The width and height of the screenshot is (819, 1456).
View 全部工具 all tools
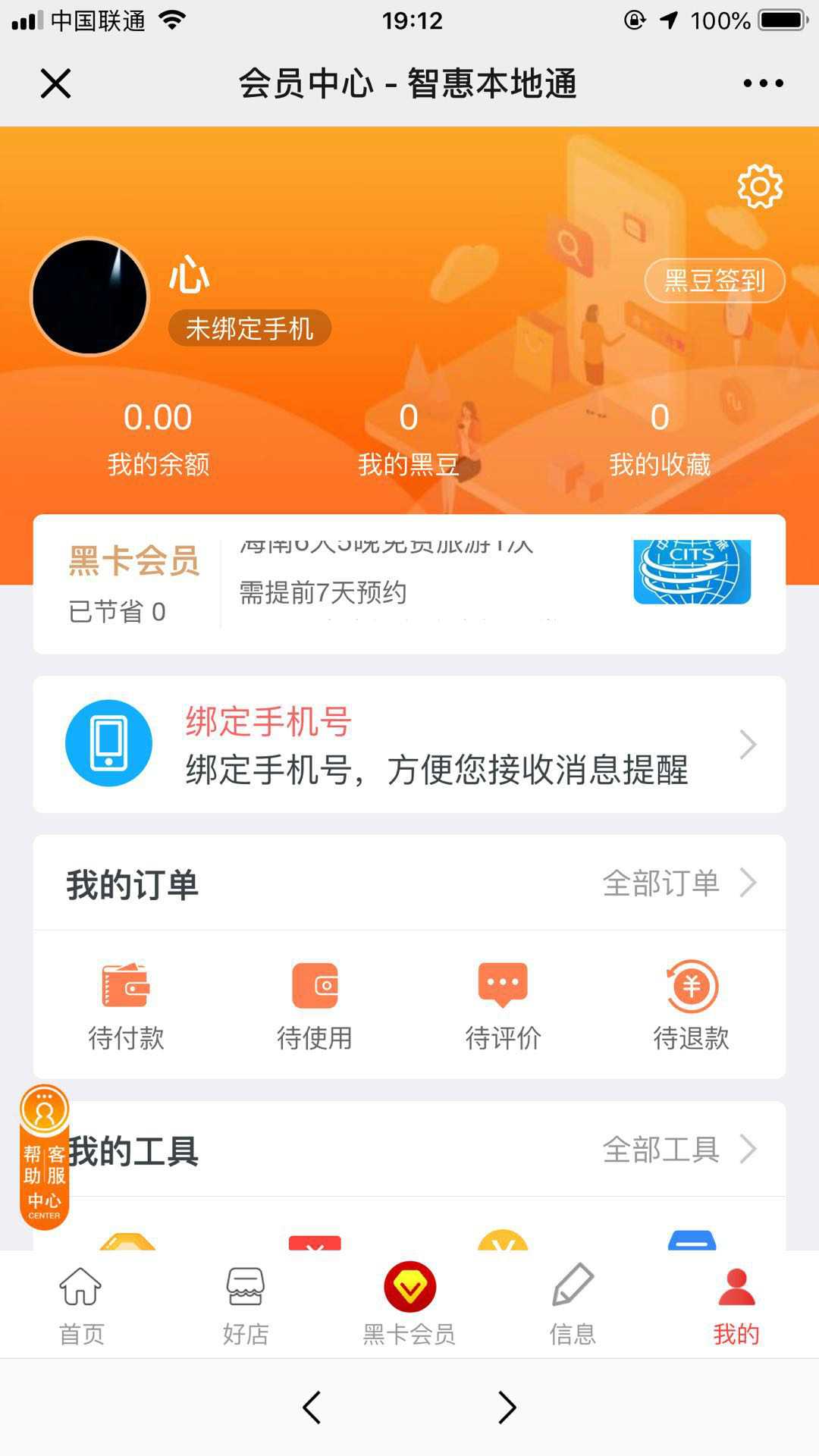(x=679, y=1150)
